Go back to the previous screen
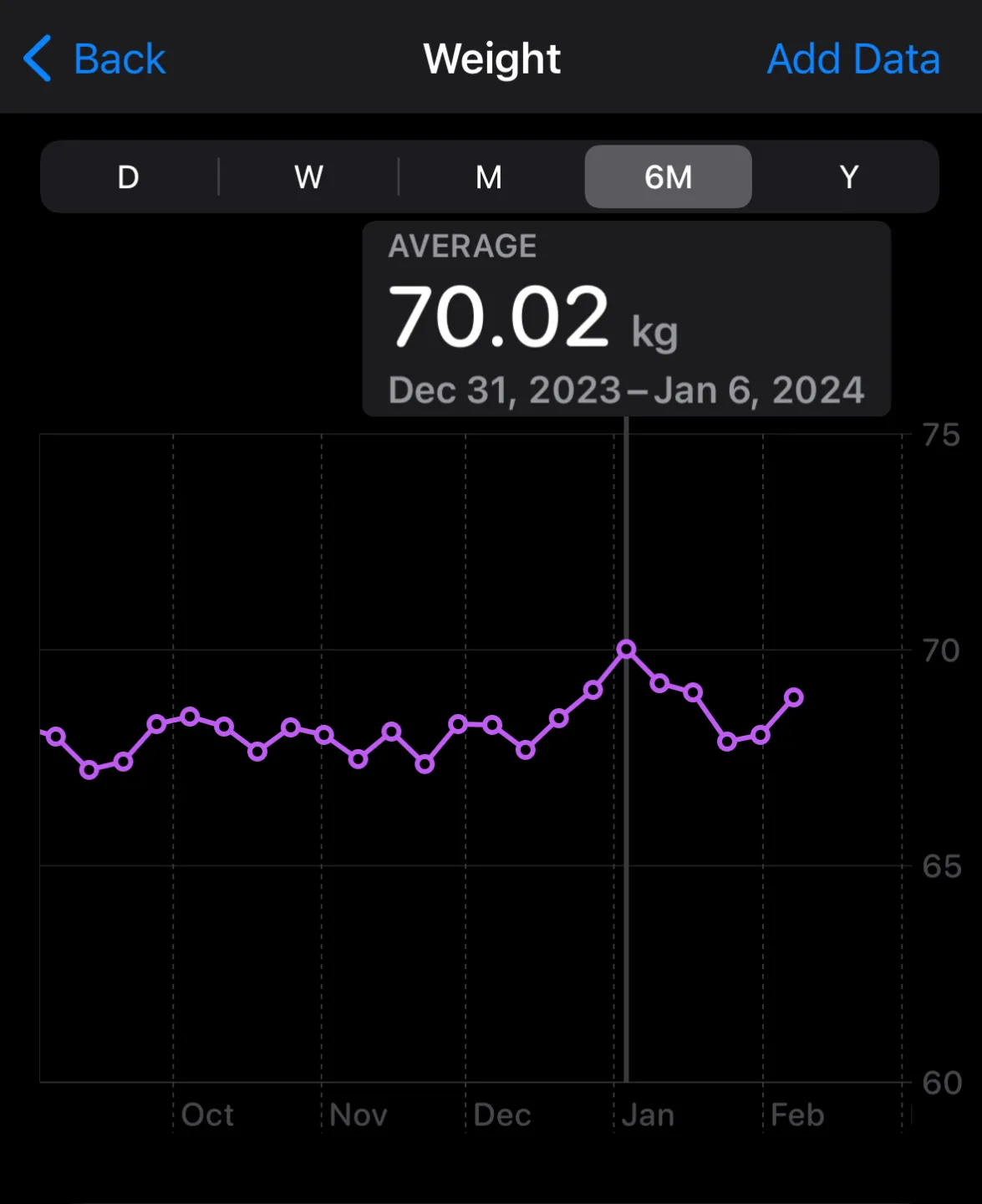 (x=94, y=59)
